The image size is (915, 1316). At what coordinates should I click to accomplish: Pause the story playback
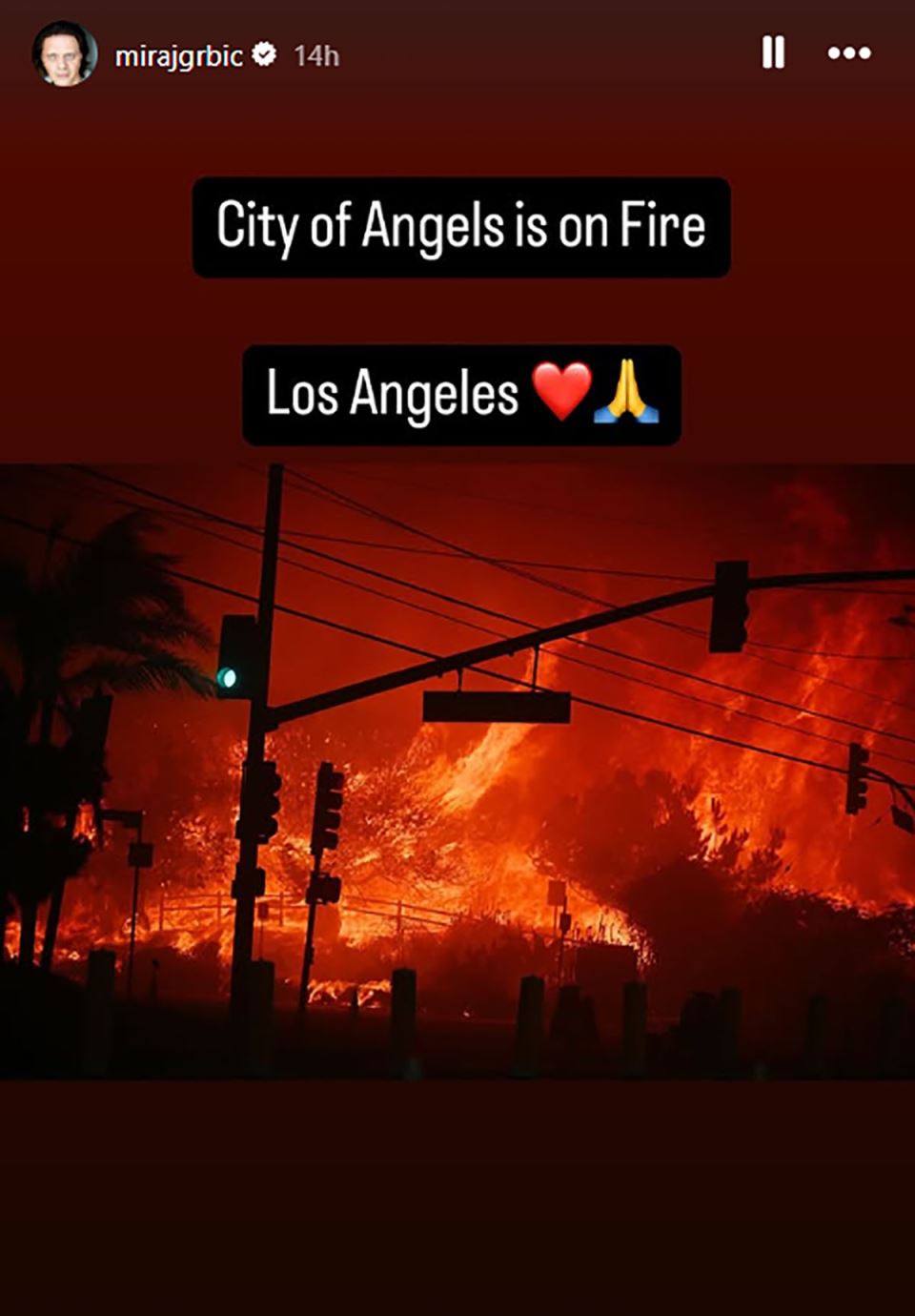coord(773,52)
